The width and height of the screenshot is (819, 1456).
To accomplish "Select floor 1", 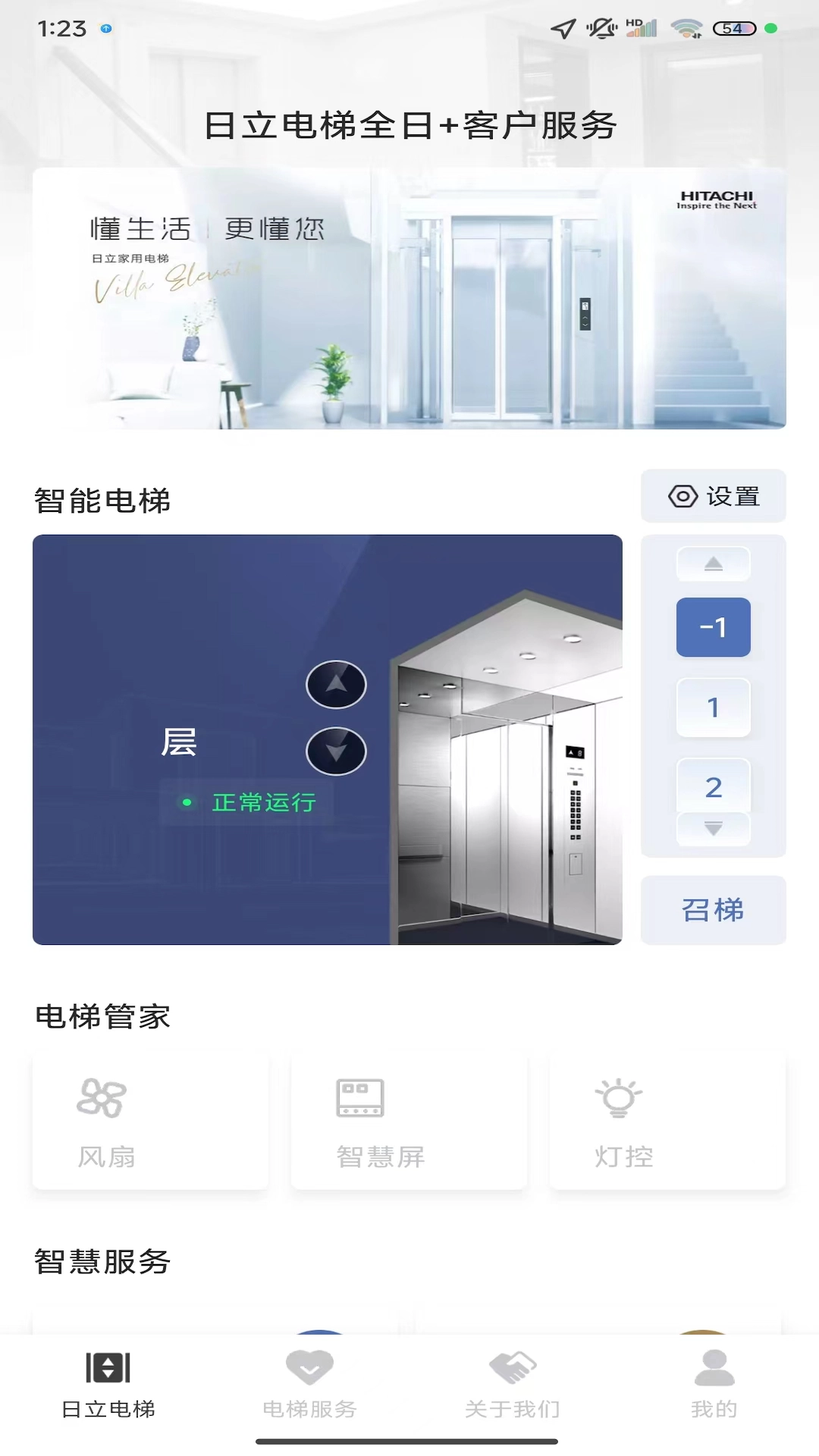I will tap(713, 708).
